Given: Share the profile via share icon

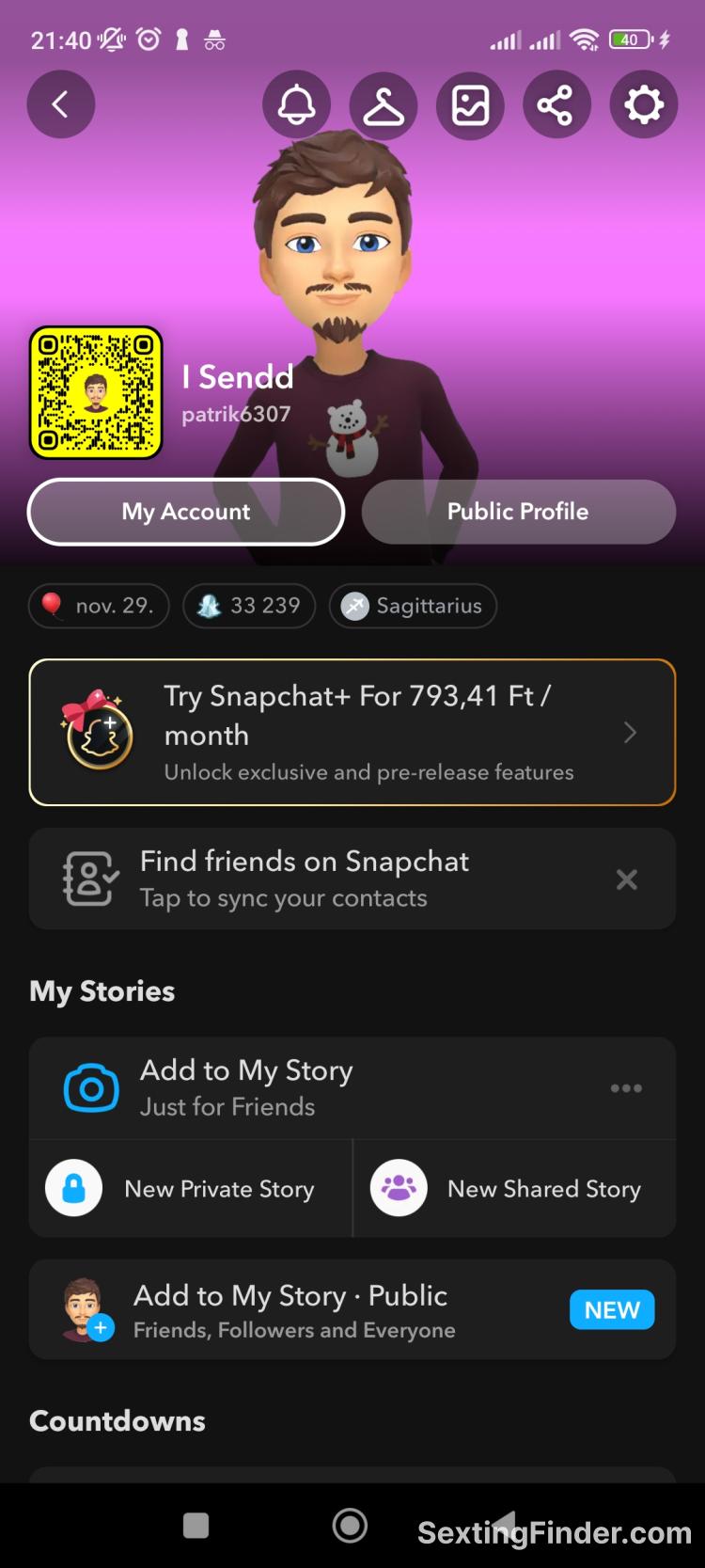Looking at the screenshot, I should point(556,104).
